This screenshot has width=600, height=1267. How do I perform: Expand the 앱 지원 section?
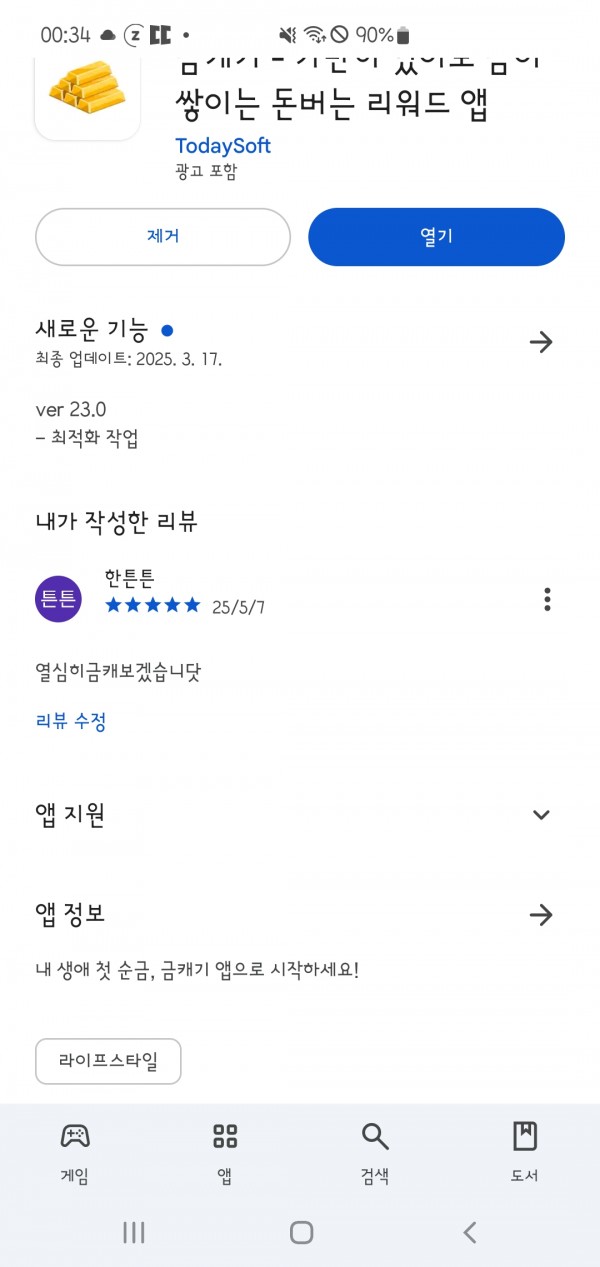541,814
